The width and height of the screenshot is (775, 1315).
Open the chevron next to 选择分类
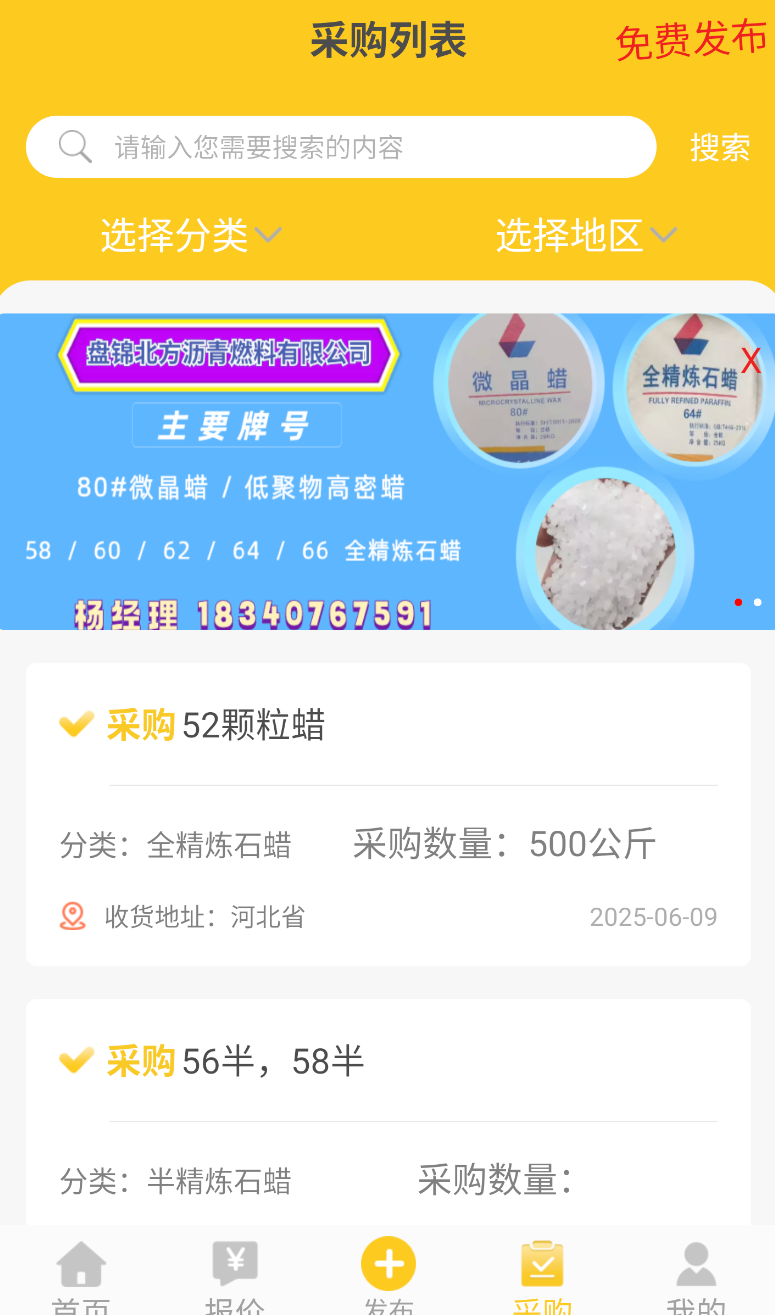(267, 235)
